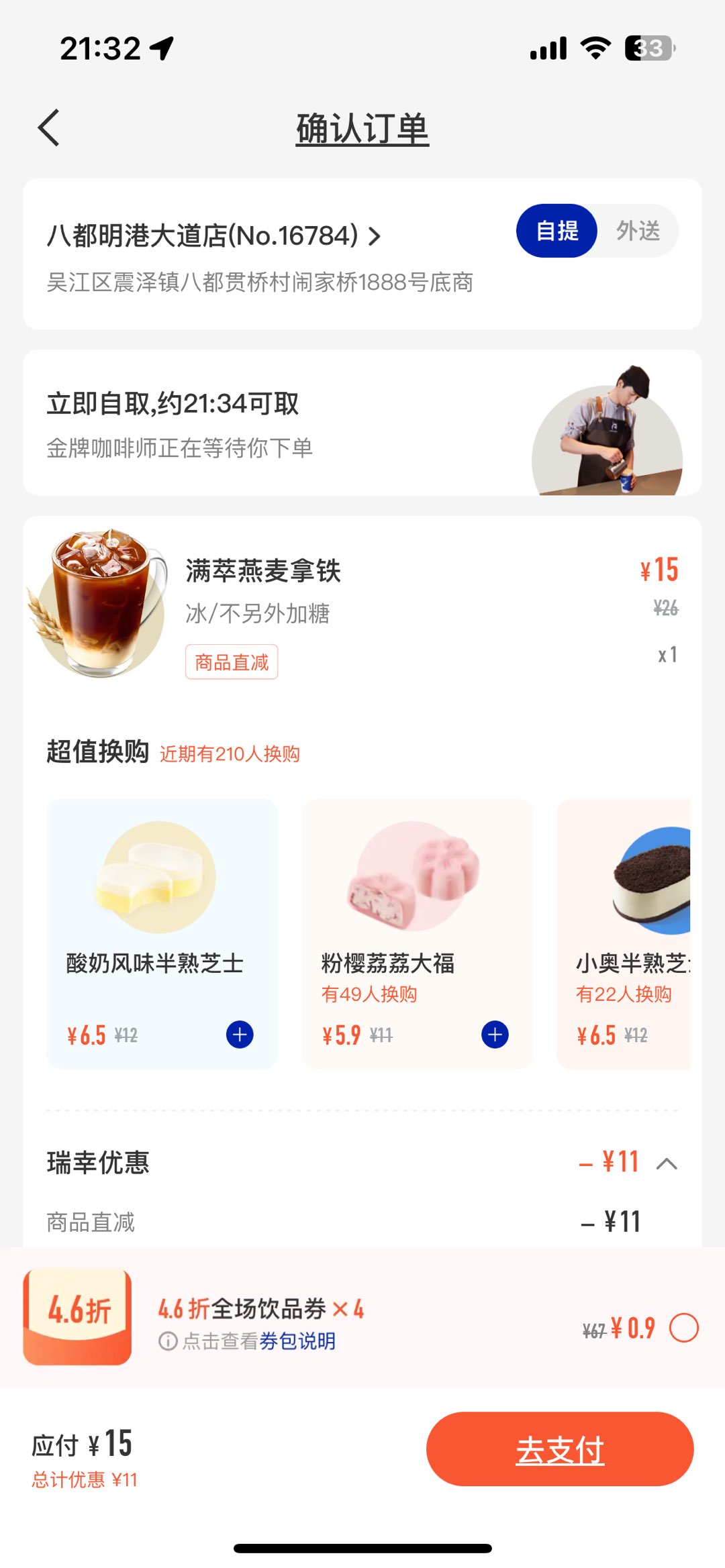
Task: Select the 4.6折全场饮品券 coupon pack
Action: point(684,1328)
